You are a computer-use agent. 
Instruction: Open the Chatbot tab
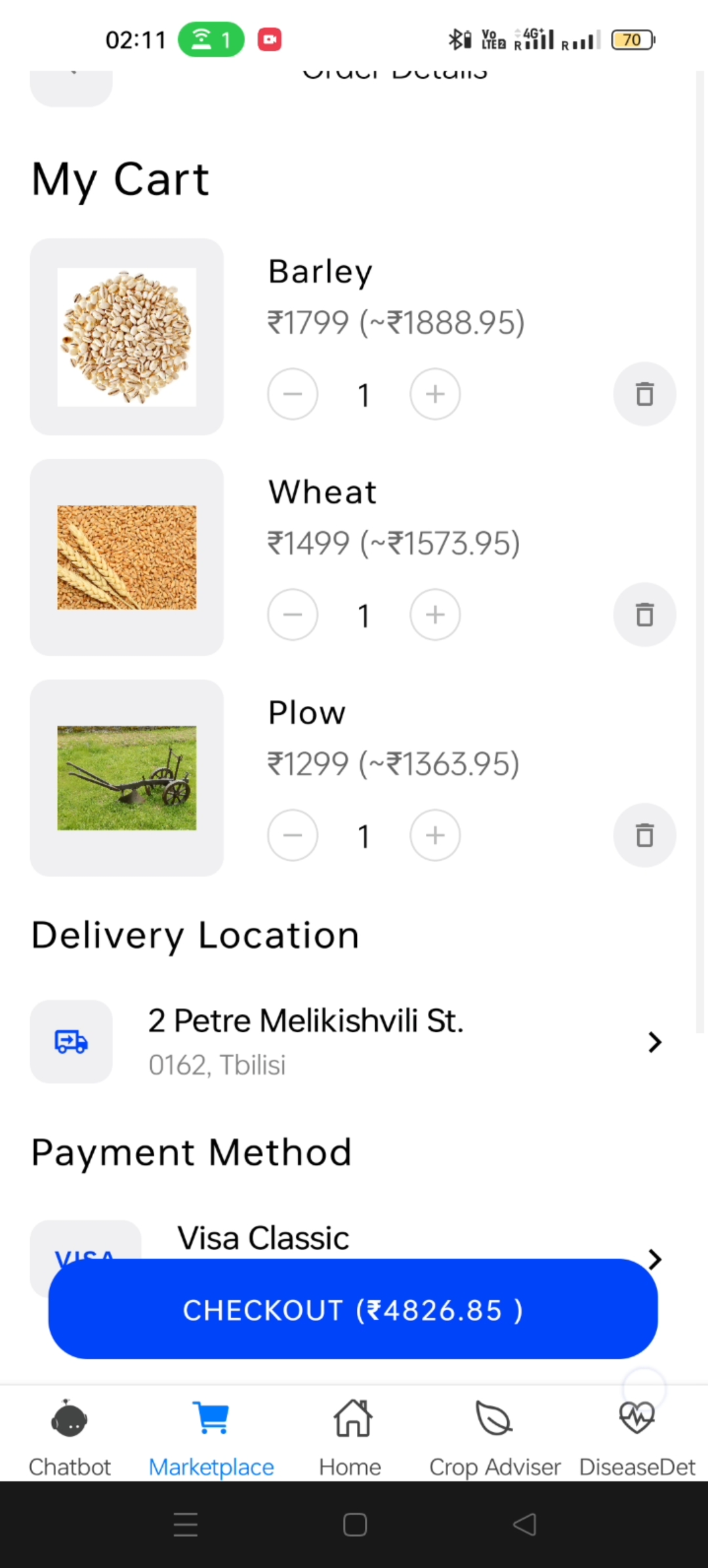pyautogui.click(x=70, y=1438)
